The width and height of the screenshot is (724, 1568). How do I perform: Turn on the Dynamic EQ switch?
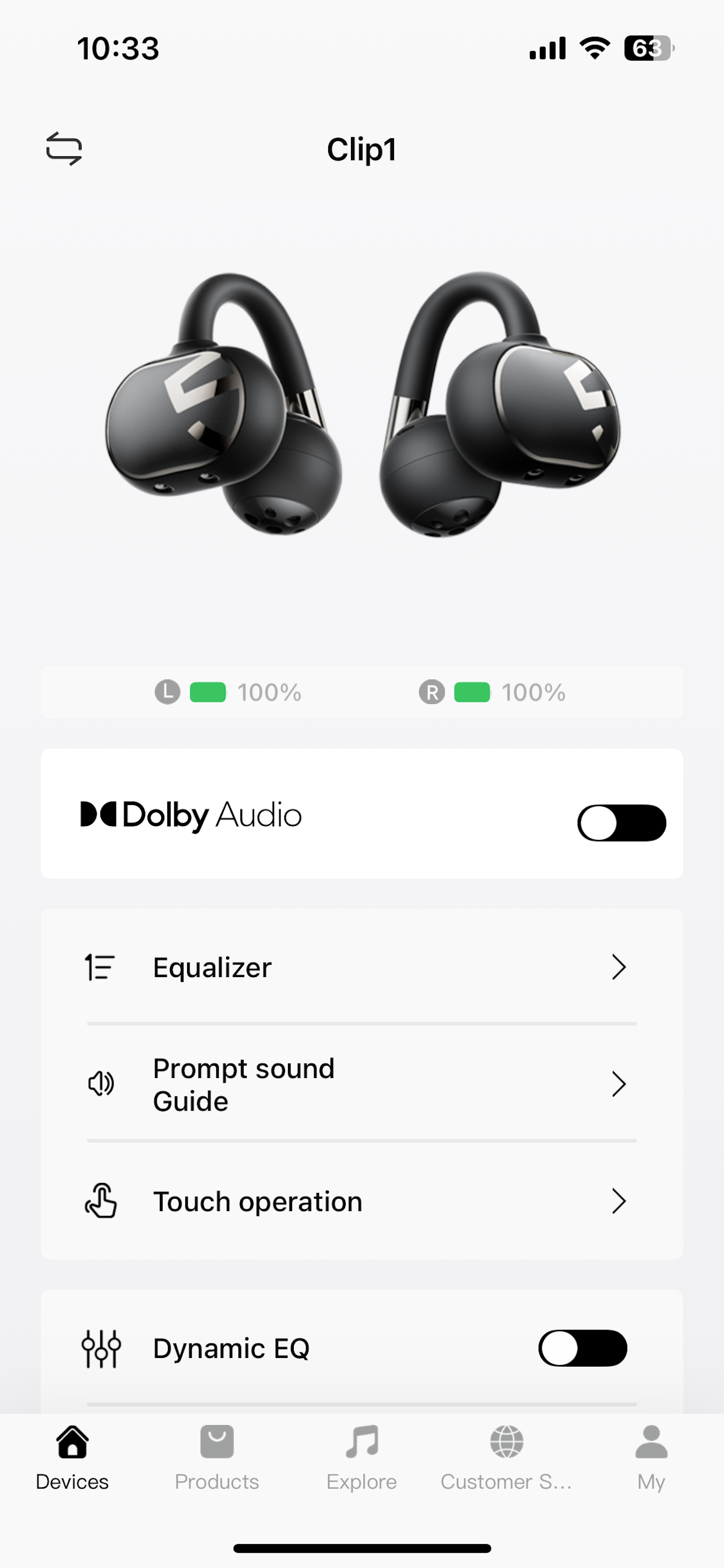point(582,1348)
